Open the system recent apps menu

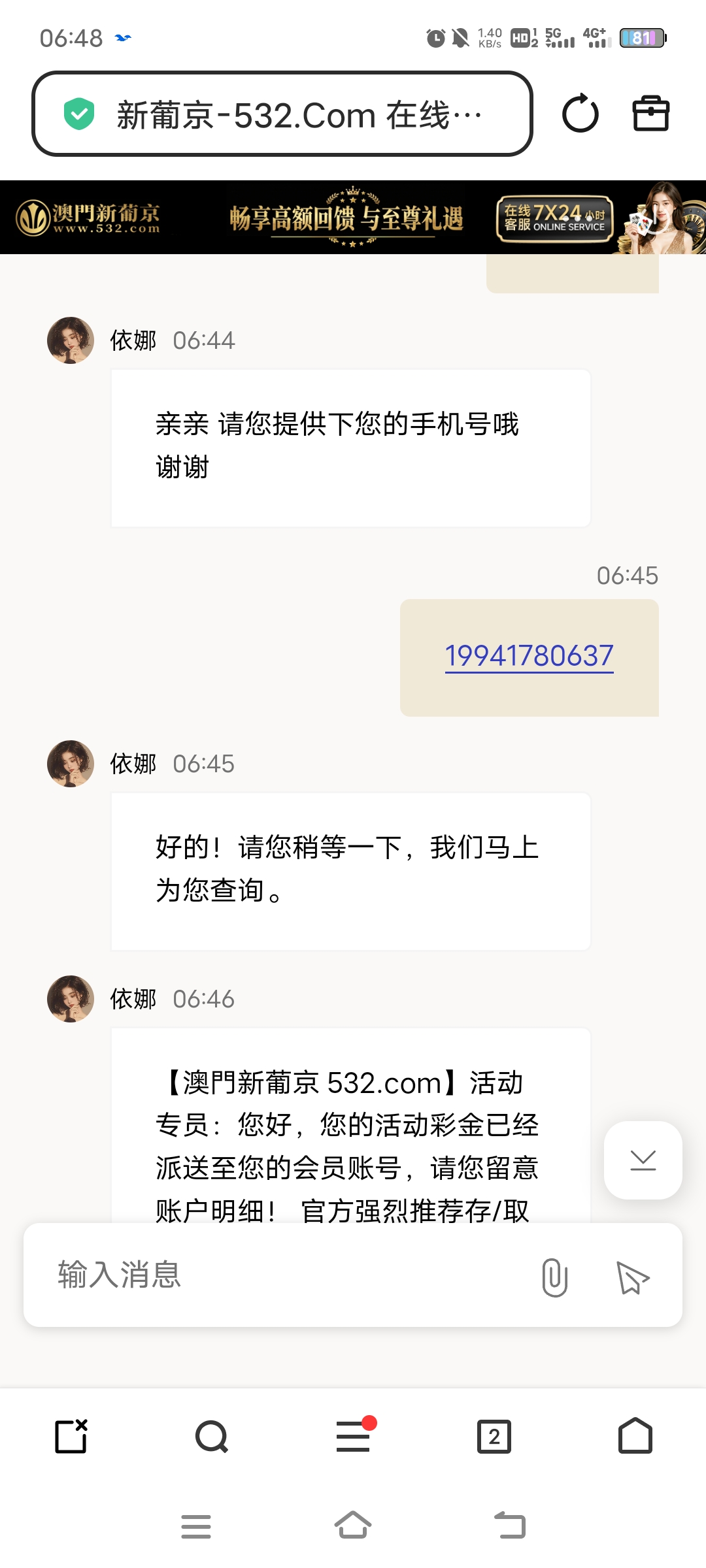click(x=196, y=1526)
